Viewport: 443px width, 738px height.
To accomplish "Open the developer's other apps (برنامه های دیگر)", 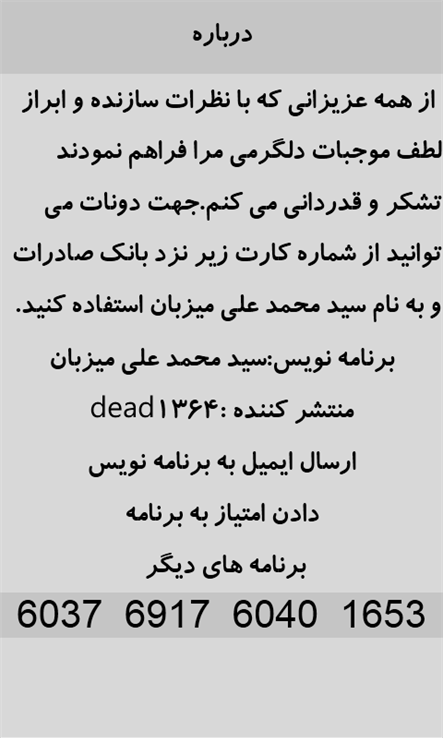I will (226, 566).
